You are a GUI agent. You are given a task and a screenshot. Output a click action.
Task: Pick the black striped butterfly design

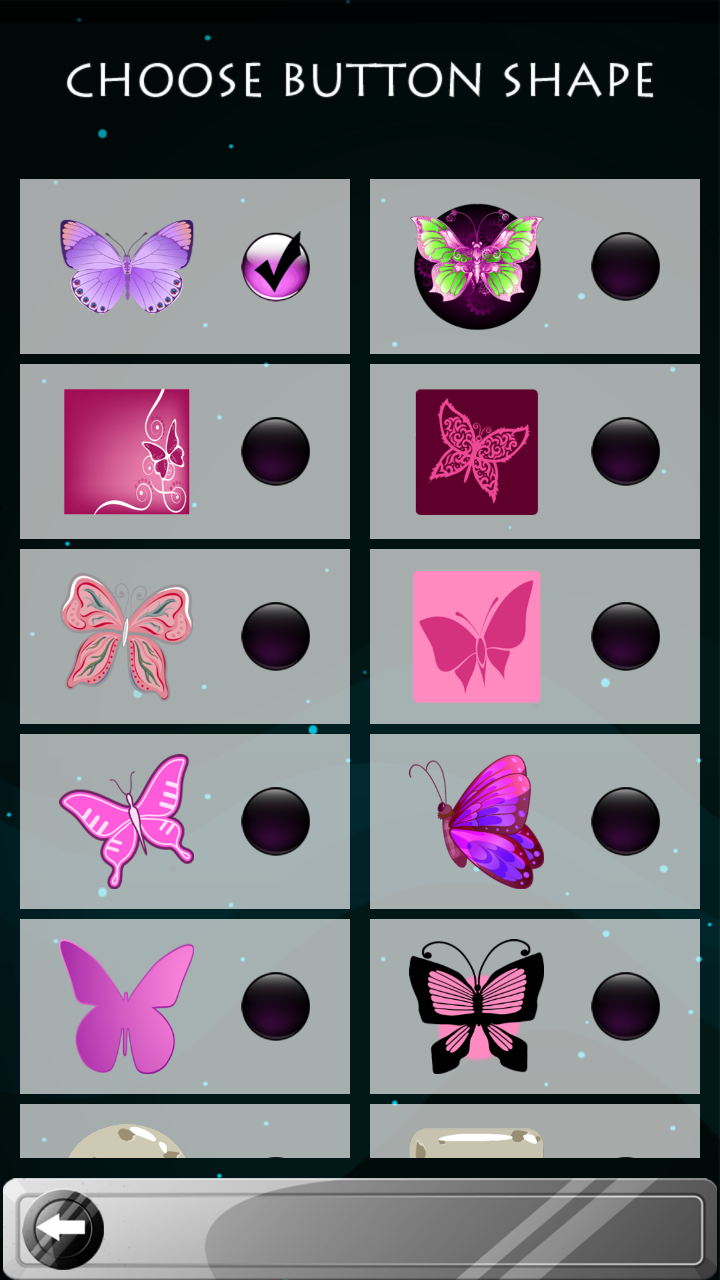478,1005
